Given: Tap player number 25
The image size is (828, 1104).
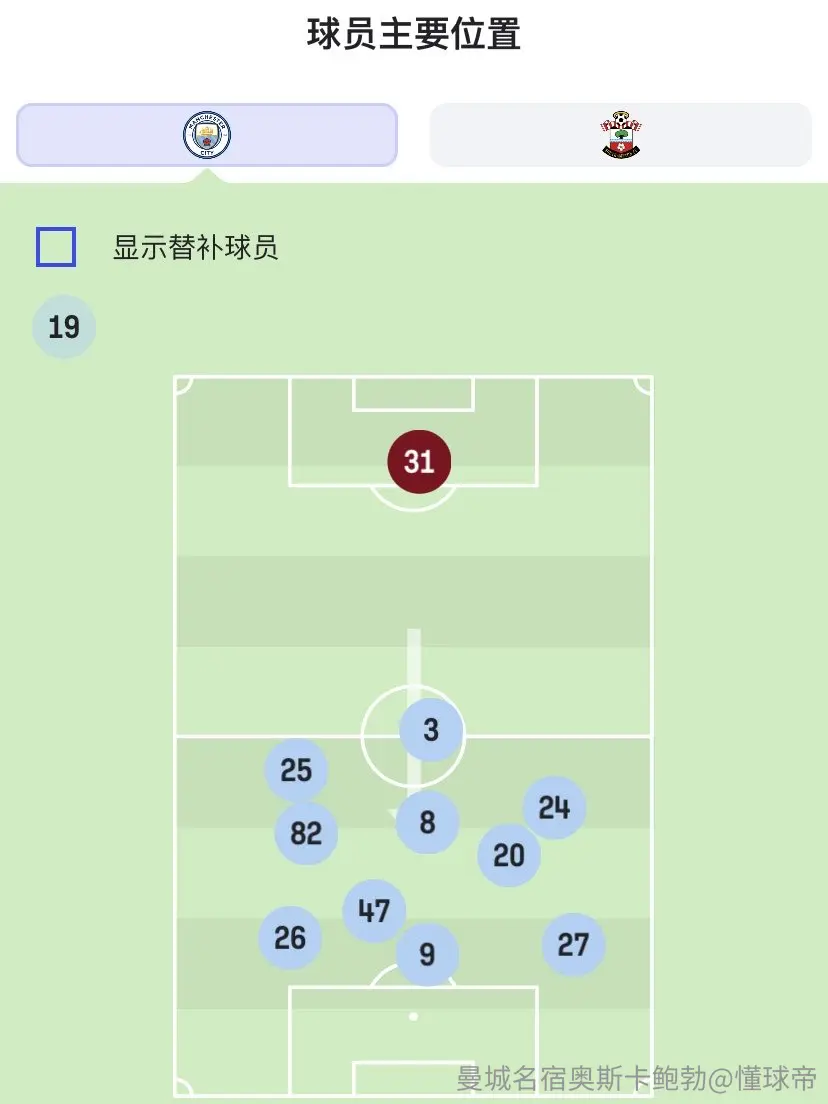Looking at the screenshot, I should [296, 770].
